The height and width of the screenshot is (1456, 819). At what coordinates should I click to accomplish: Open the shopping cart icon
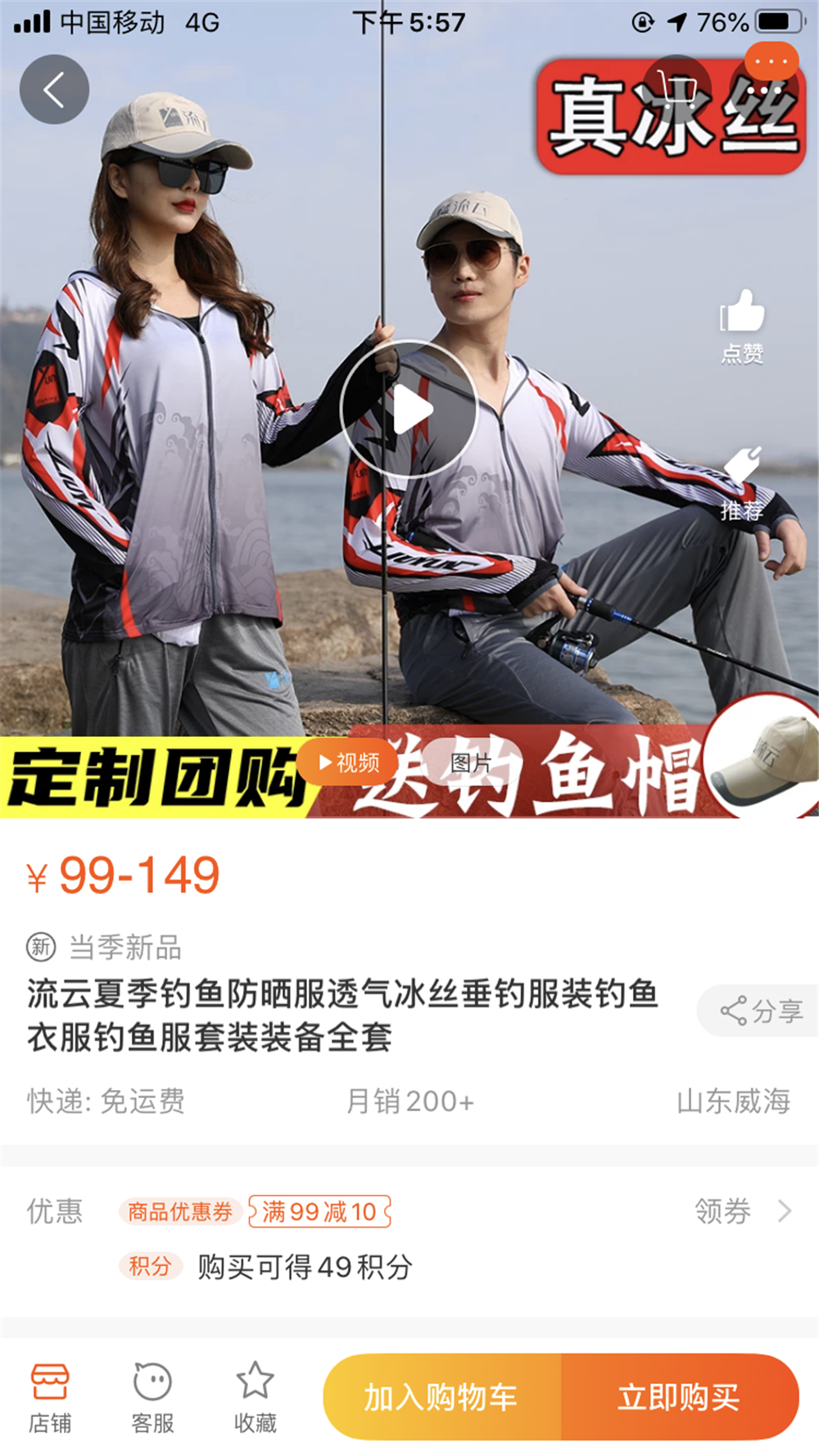[x=676, y=88]
